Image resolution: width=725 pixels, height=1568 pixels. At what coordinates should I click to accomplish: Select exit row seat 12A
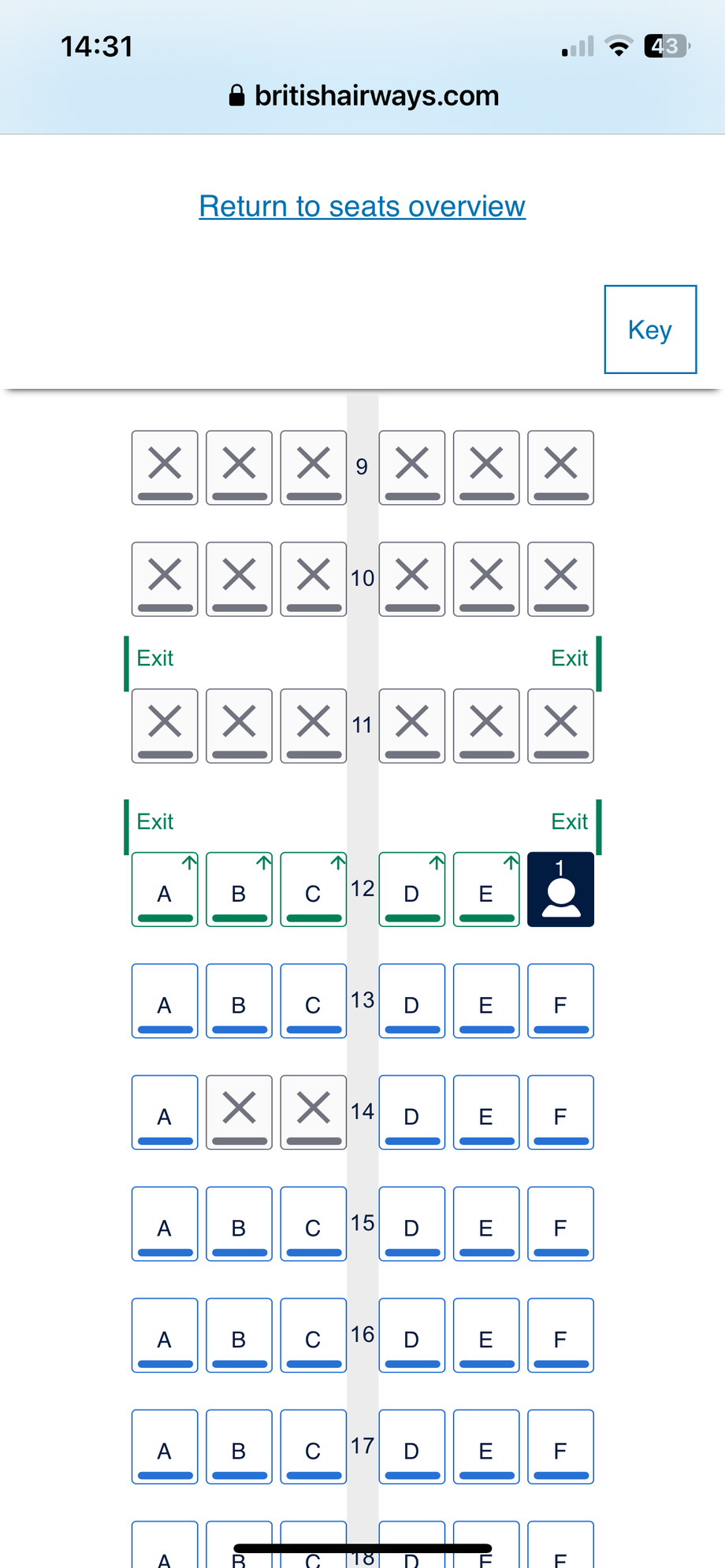click(x=165, y=889)
